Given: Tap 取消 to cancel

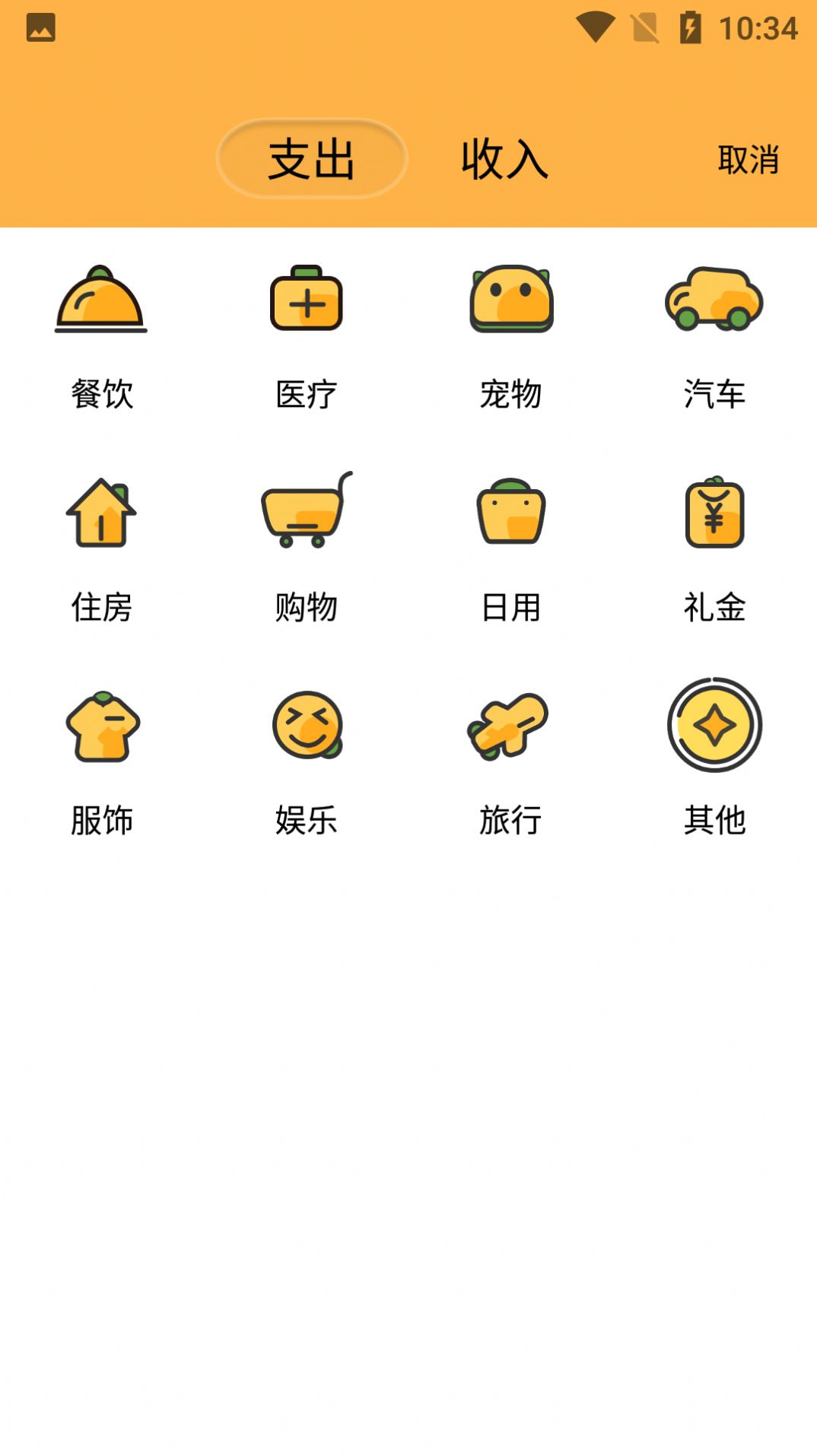Looking at the screenshot, I should pyautogui.click(x=749, y=160).
